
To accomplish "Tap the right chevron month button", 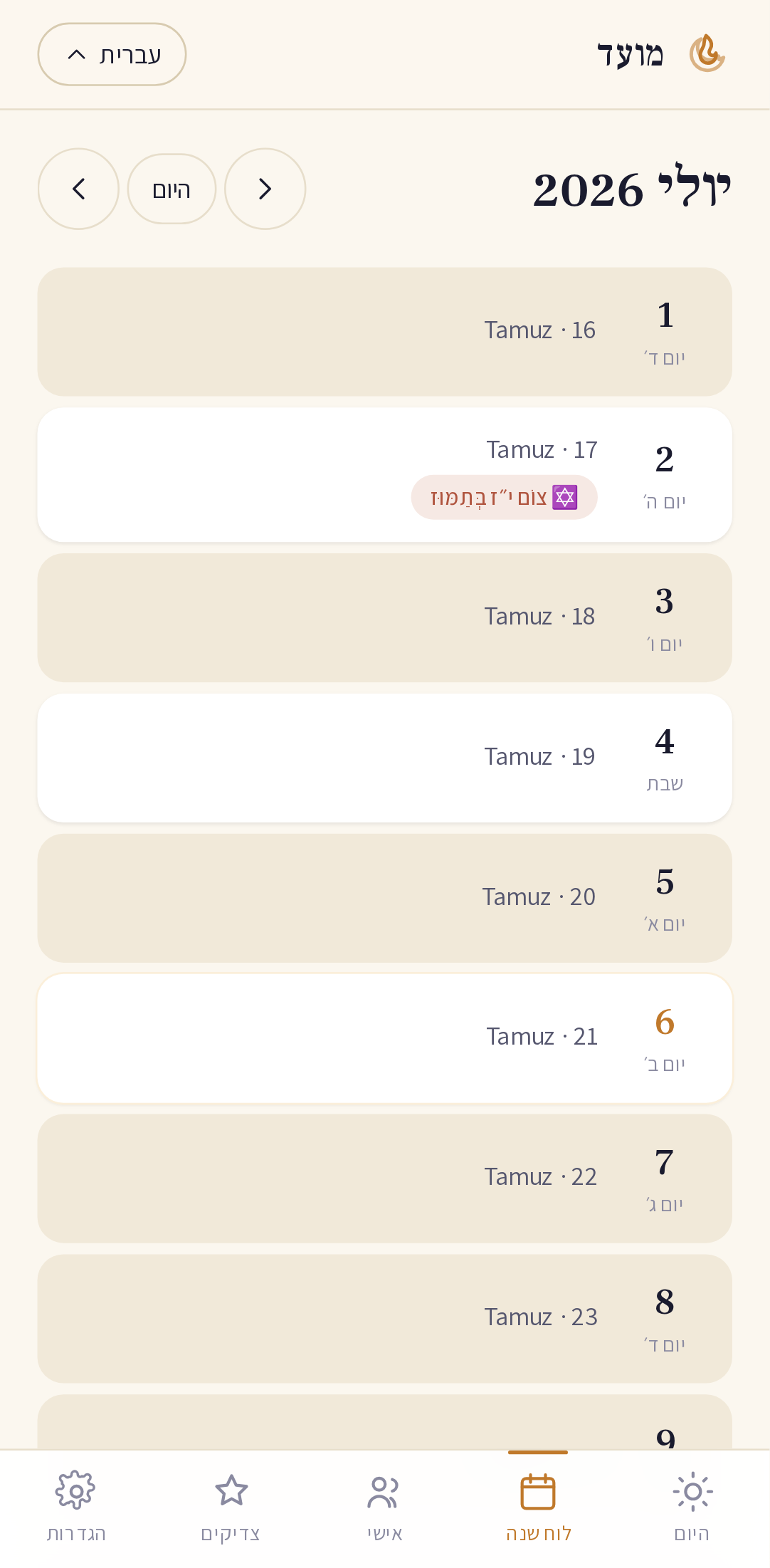I will 265,189.
